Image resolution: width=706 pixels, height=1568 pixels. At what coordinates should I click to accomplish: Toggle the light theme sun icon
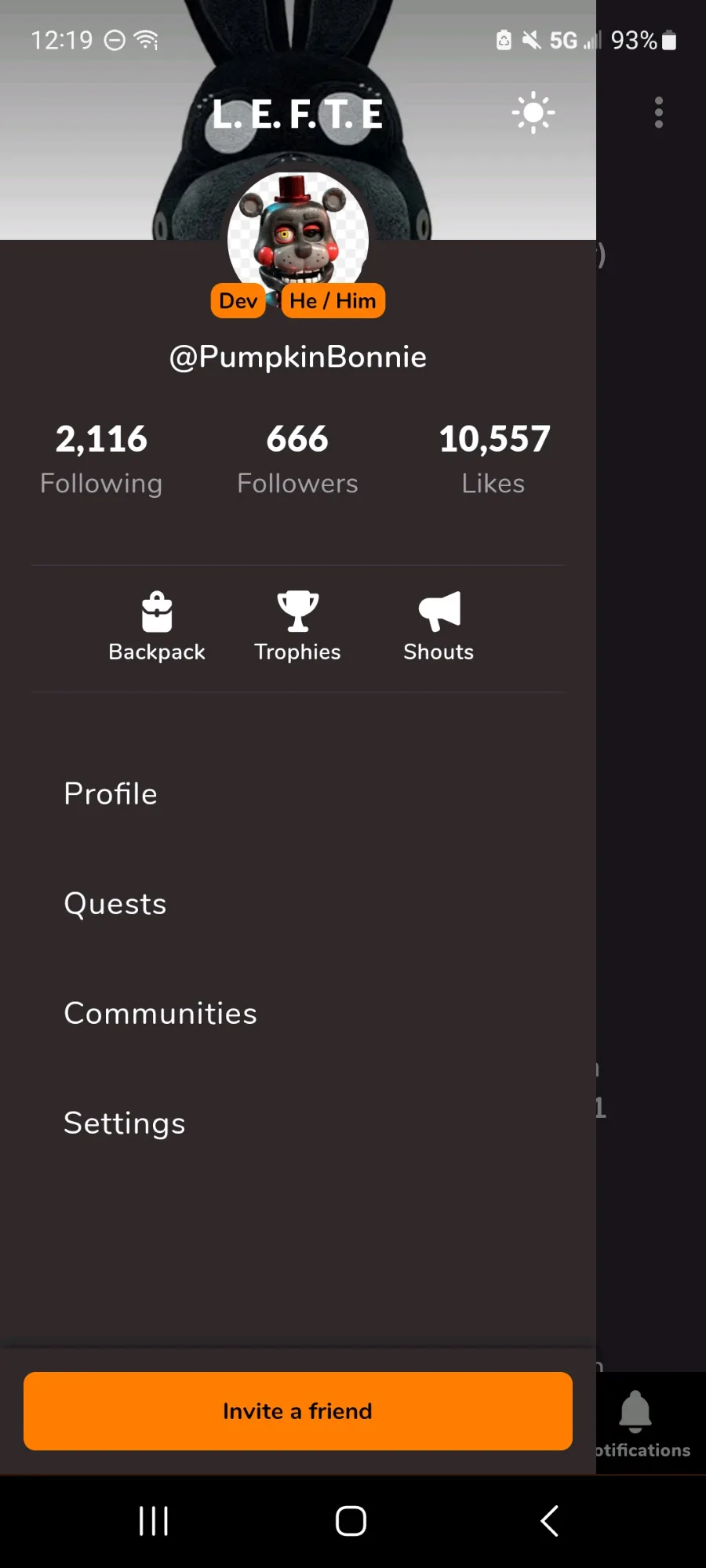coord(533,113)
